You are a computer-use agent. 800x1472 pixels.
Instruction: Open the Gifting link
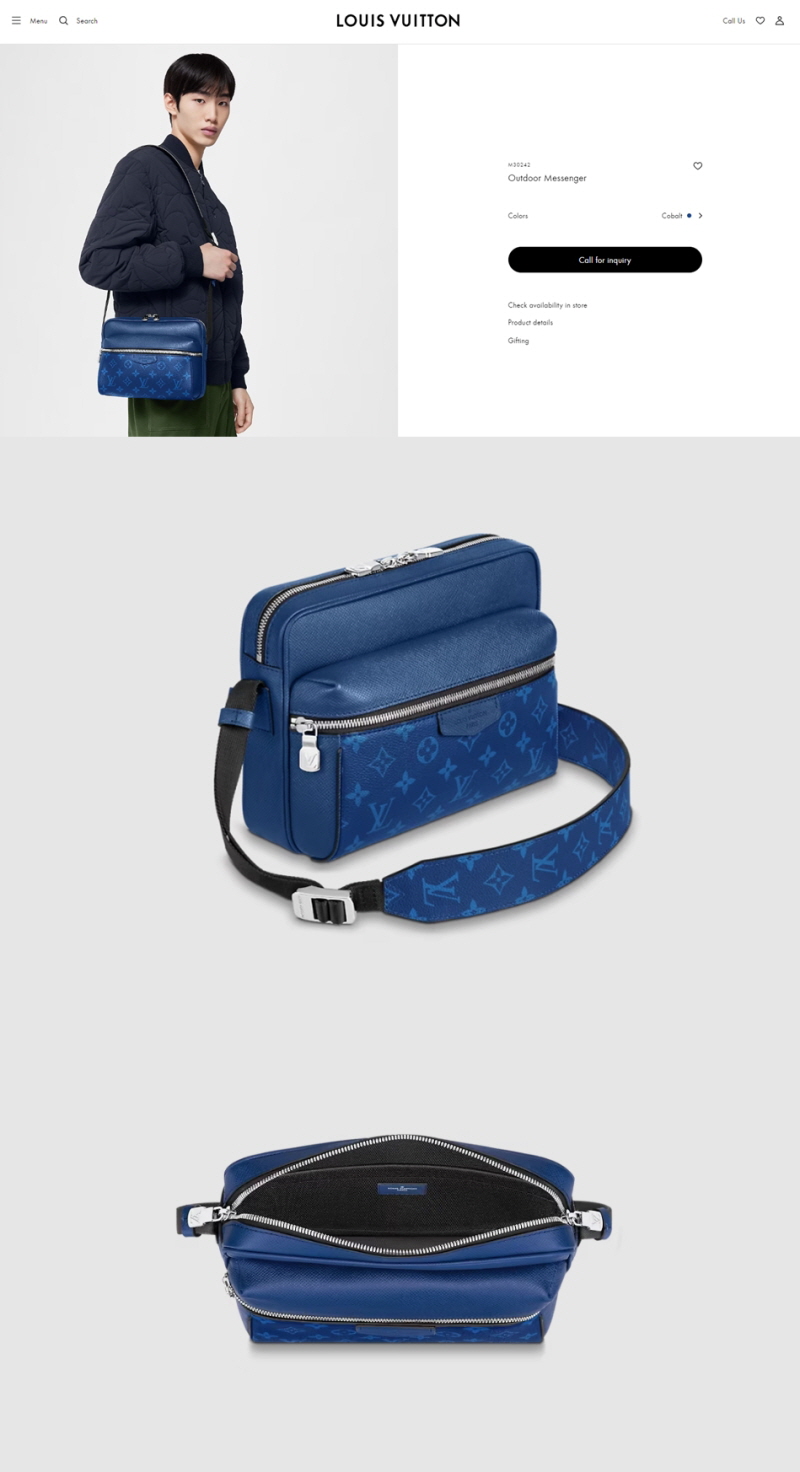point(518,340)
